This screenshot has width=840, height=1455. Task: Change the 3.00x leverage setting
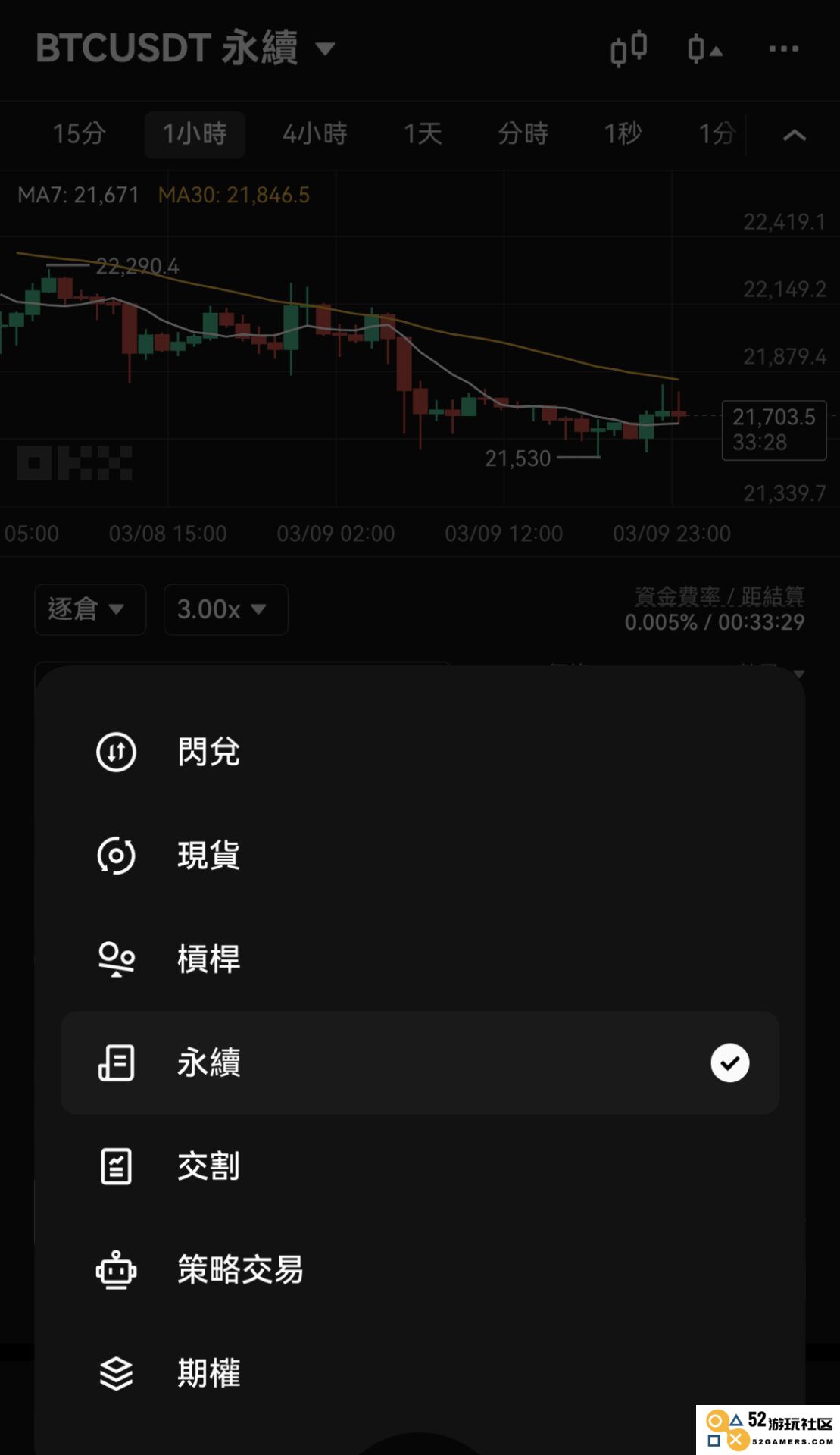click(226, 609)
